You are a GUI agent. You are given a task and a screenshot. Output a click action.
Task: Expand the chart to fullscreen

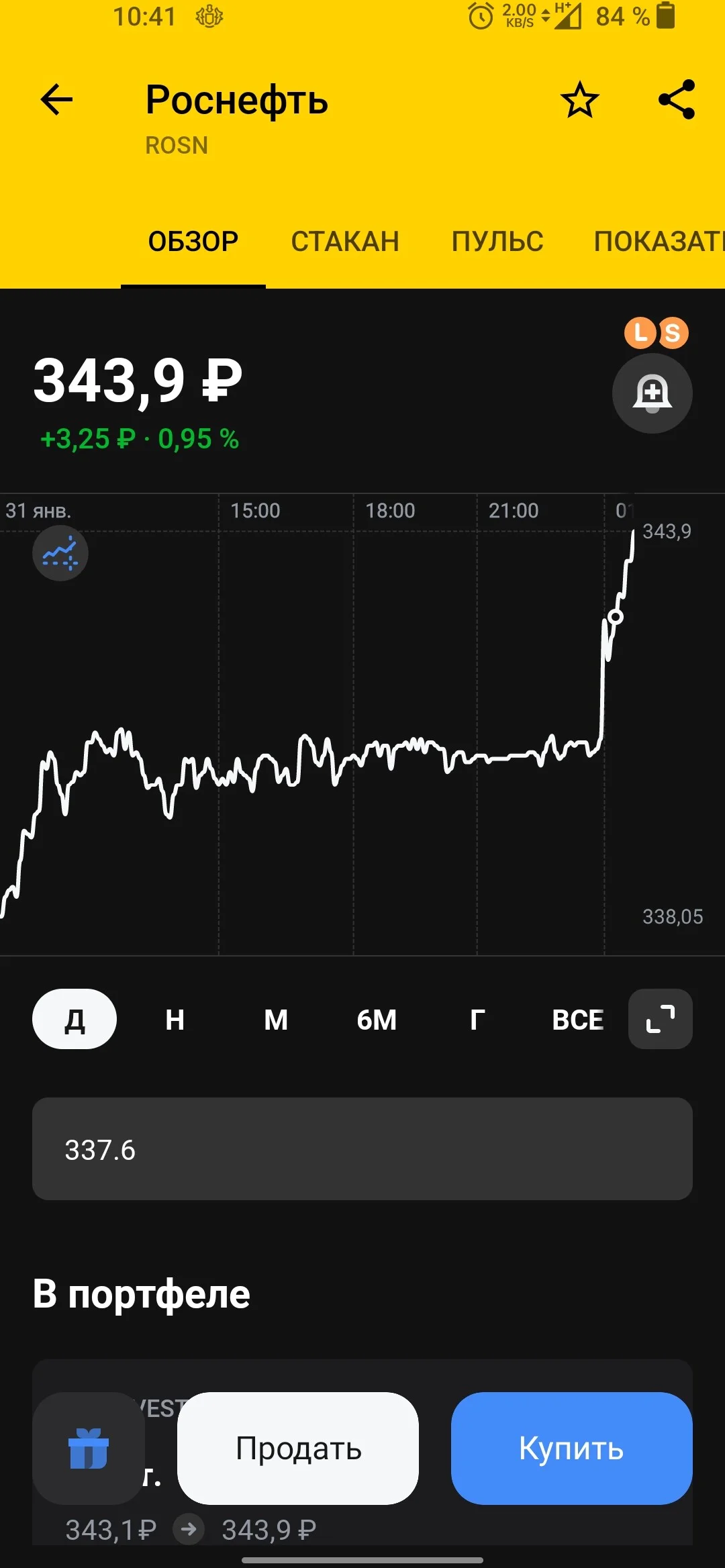(661, 1019)
